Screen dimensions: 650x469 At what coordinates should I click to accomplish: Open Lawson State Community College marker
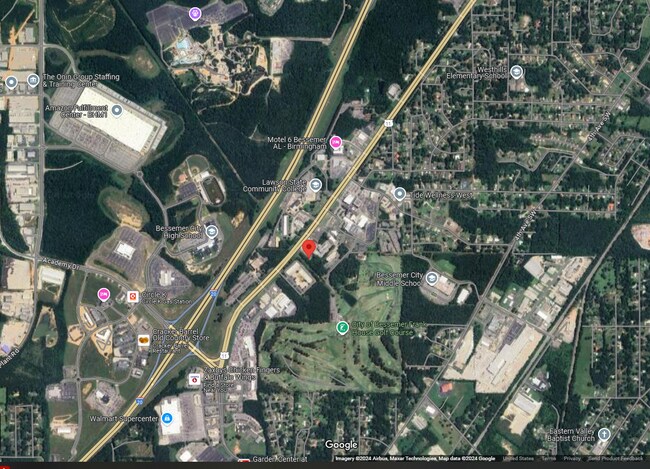(316, 185)
